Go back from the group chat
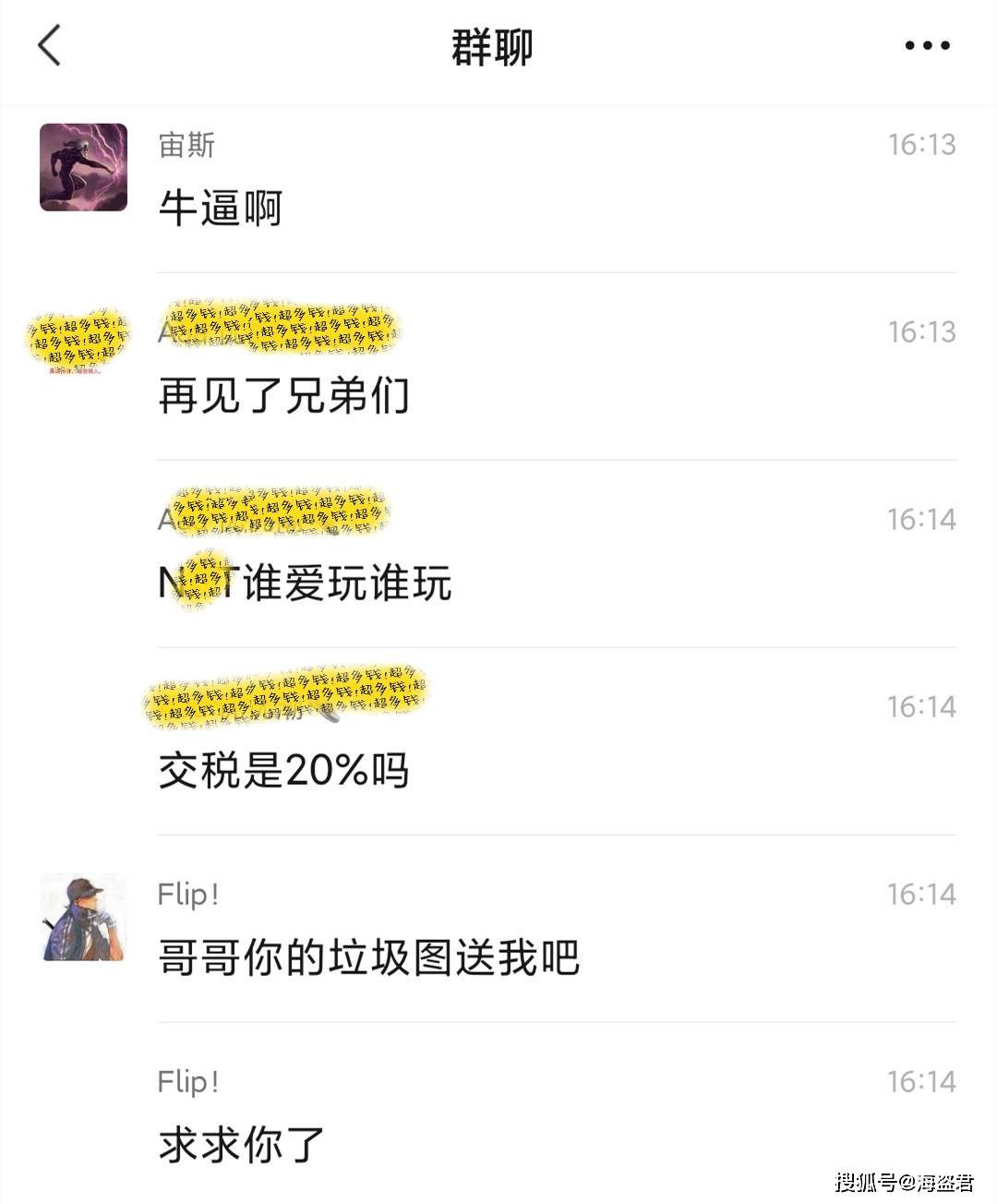997x1204 pixels. tap(50, 45)
